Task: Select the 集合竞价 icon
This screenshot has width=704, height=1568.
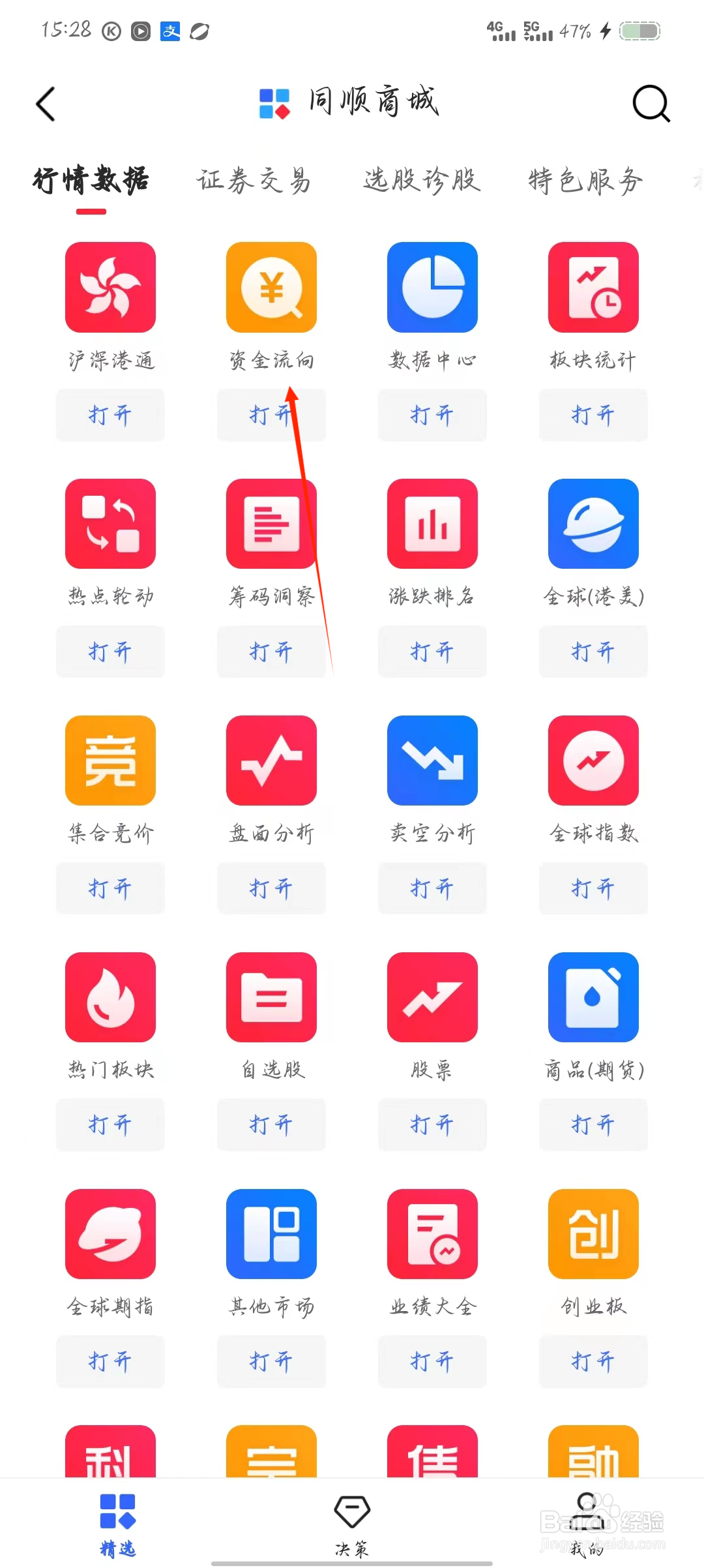Action: pyautogui.click(x=110, y=761)
